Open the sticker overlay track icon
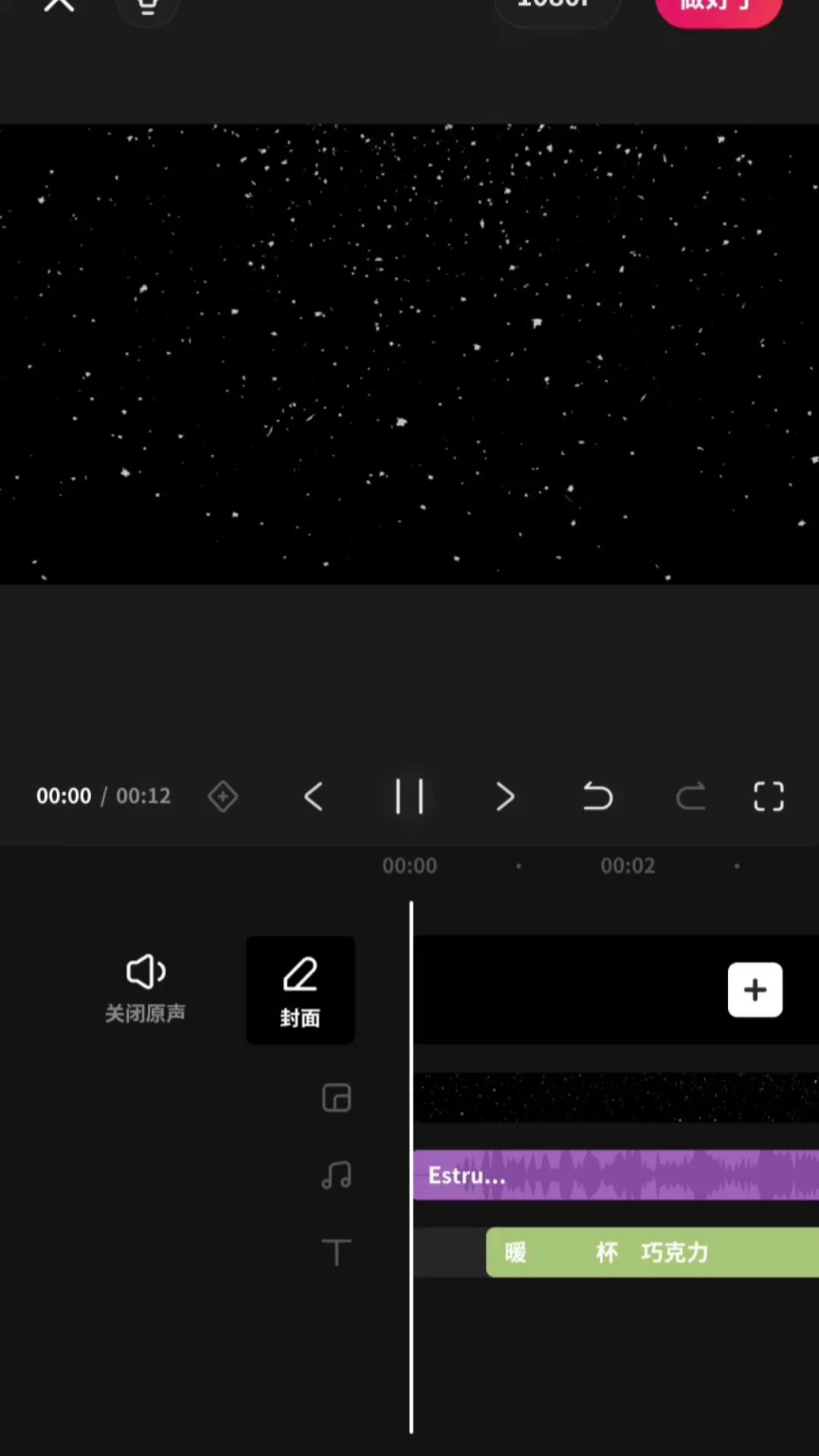Screen dimensions: 819x1456 point(337,1098)
